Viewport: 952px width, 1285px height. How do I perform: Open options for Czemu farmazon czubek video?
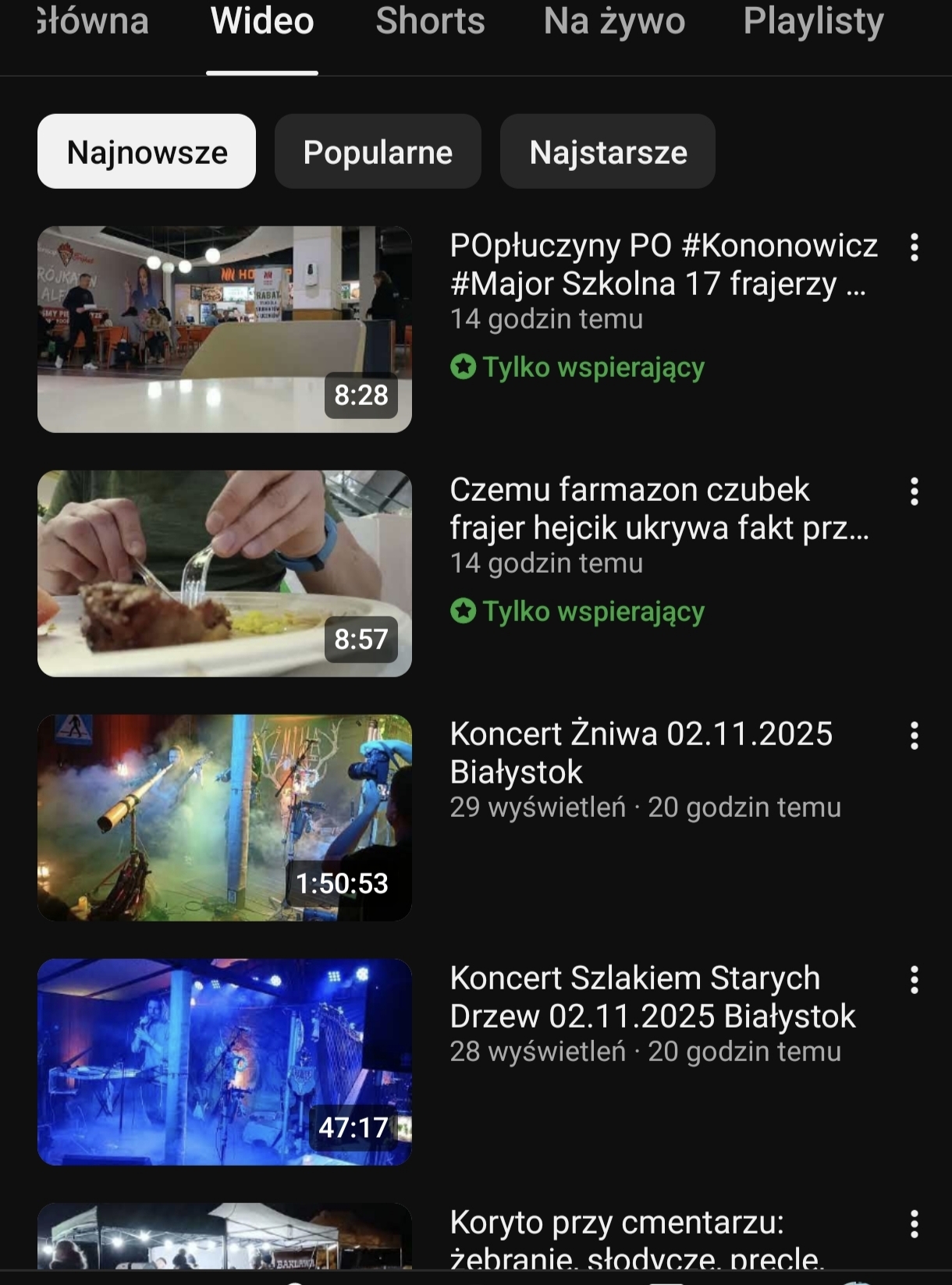[914, 492]
